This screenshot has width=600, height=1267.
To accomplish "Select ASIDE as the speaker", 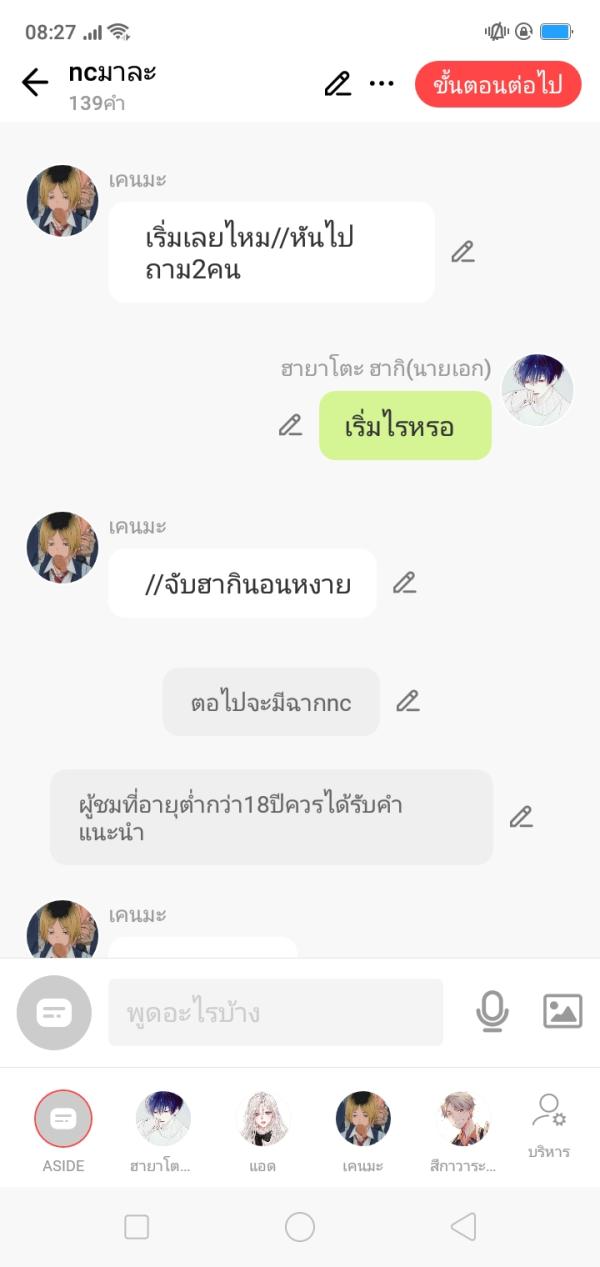I will 63,1119.
